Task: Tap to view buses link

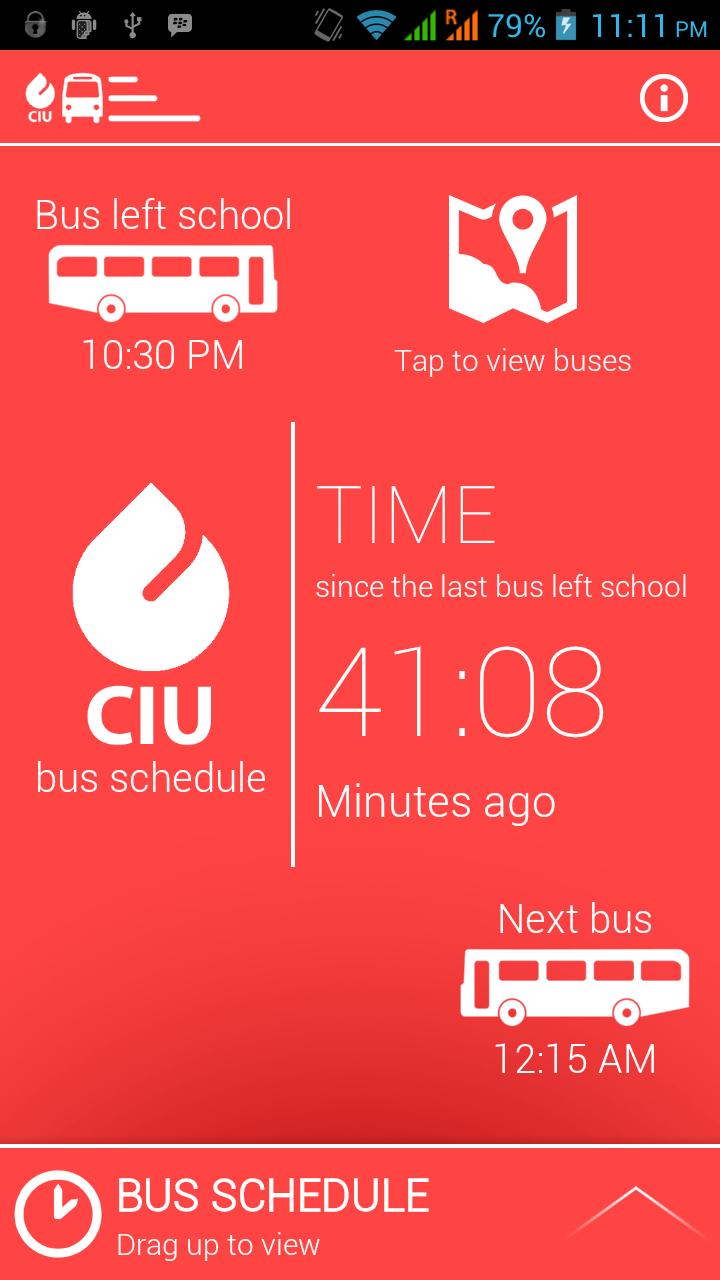Action: point(513,361)
